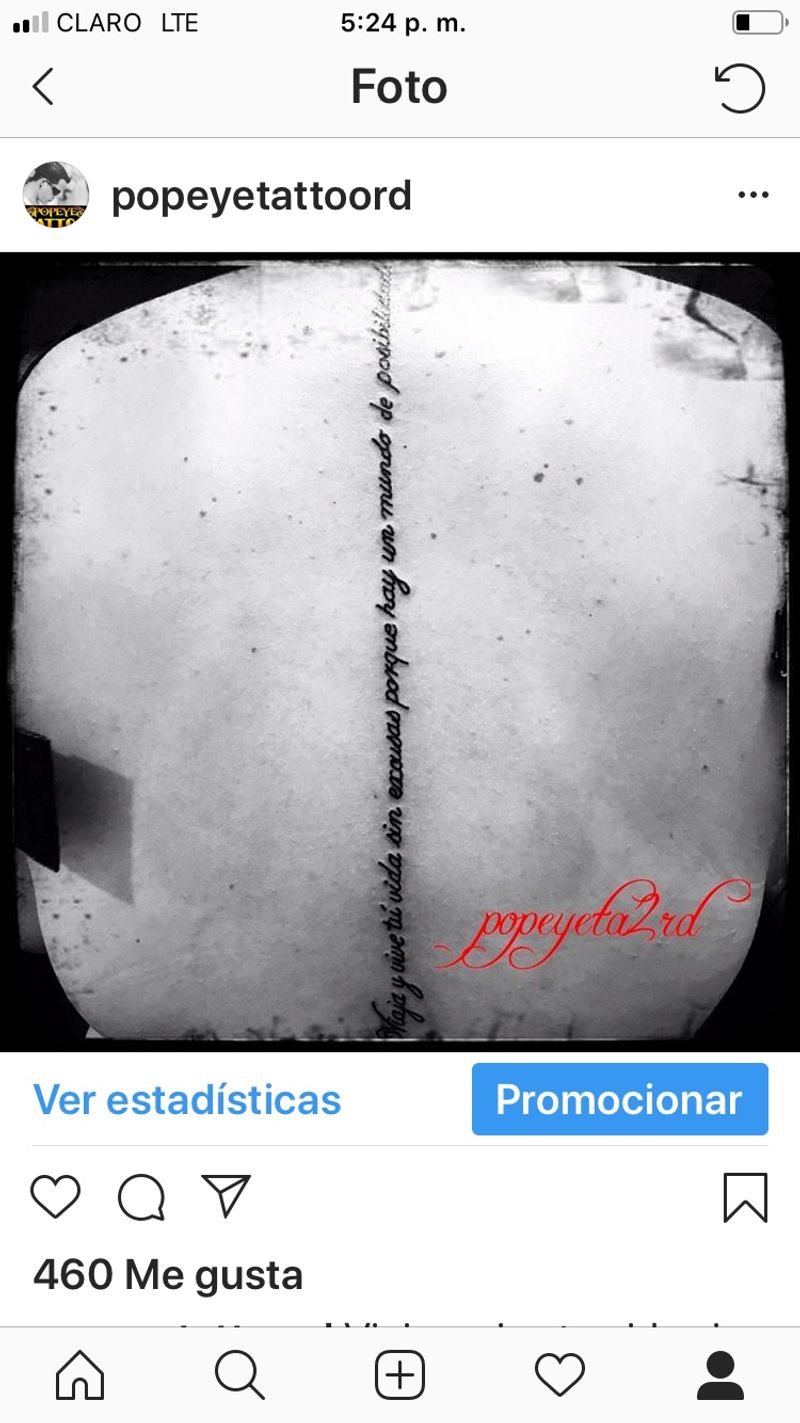This screenshot has width=800, height=1423.
Task: Open the post's three-dot options menu
Action: [x=753, y=195]
